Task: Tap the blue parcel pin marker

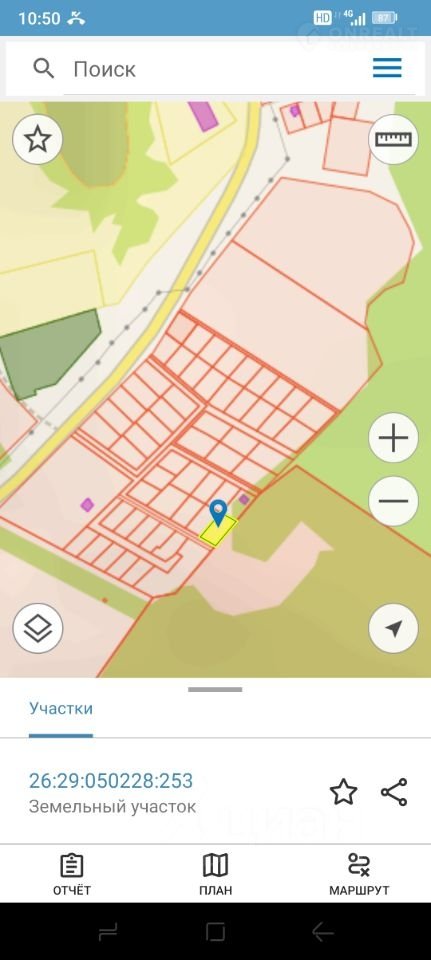Action: click(218, 512)
